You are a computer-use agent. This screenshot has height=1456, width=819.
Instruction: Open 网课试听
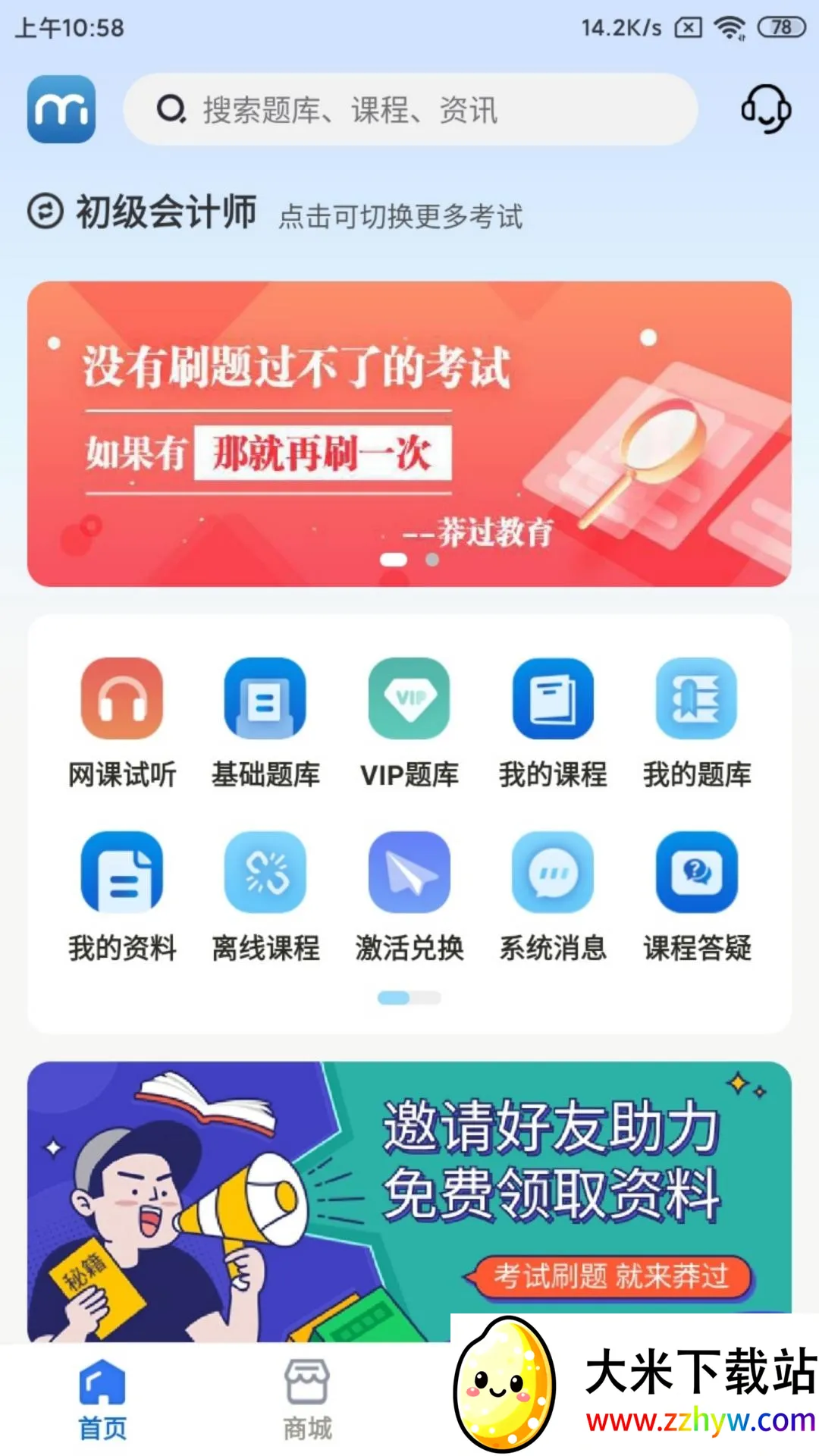122,722
